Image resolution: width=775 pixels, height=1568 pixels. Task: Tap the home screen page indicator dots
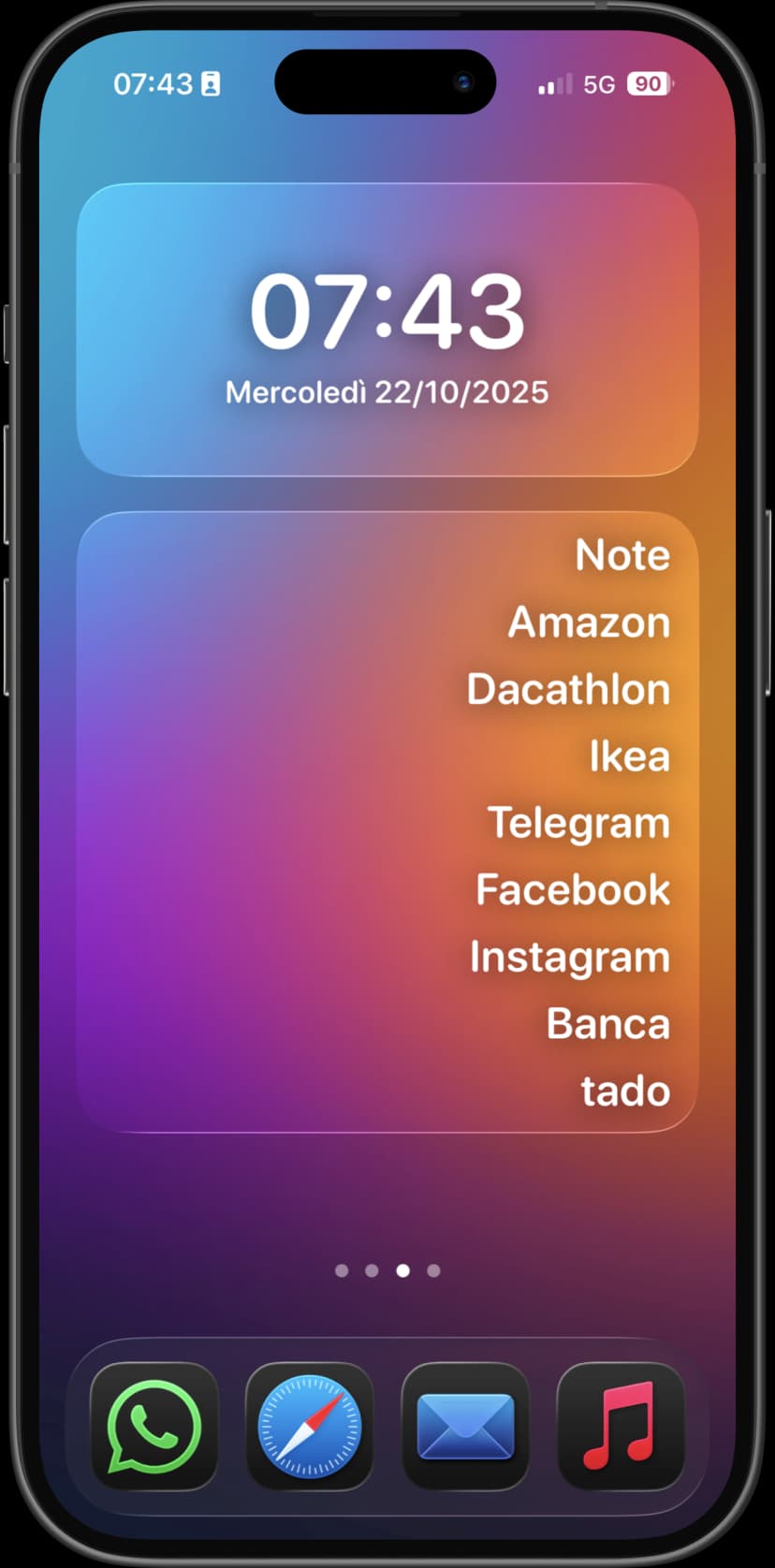387,1270
